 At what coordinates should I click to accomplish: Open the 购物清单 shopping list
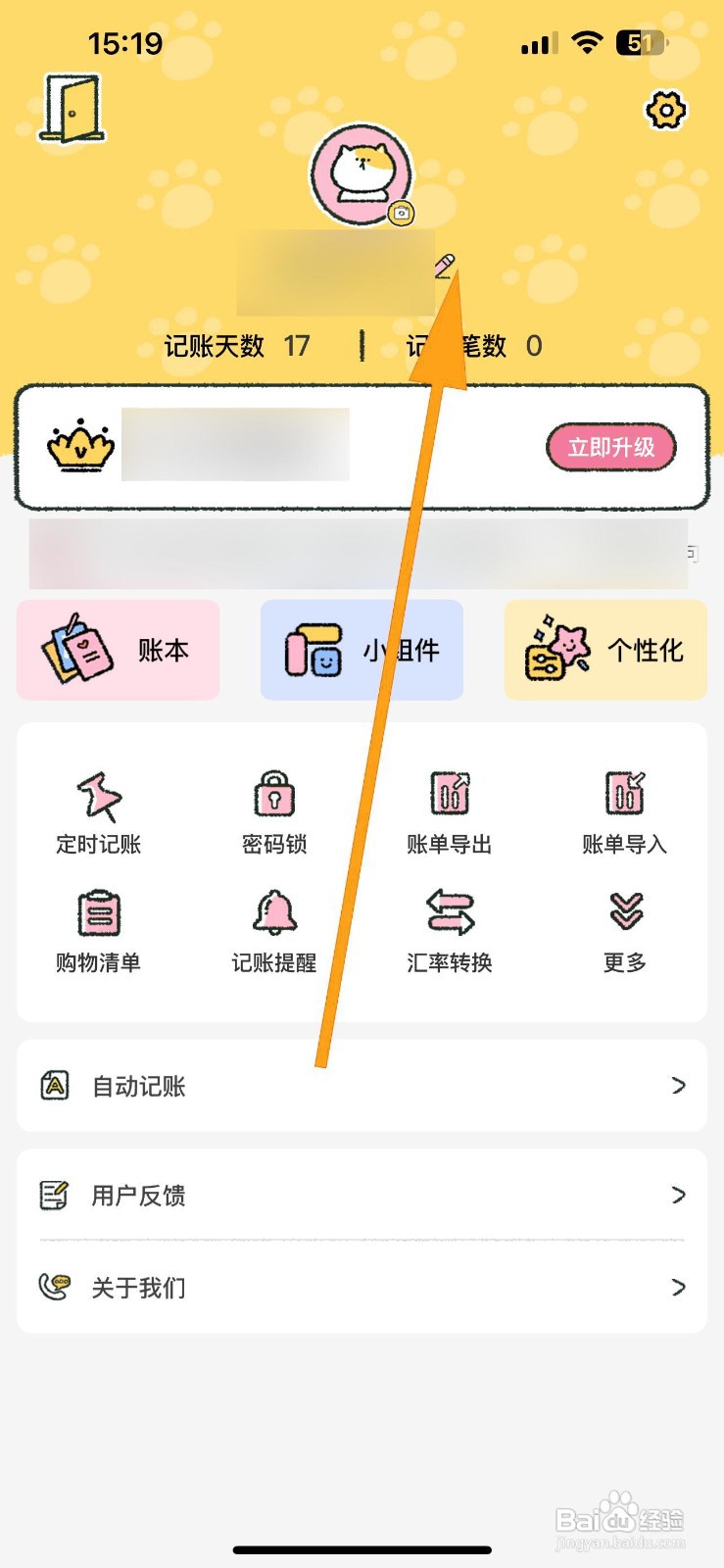coord(98,926)
